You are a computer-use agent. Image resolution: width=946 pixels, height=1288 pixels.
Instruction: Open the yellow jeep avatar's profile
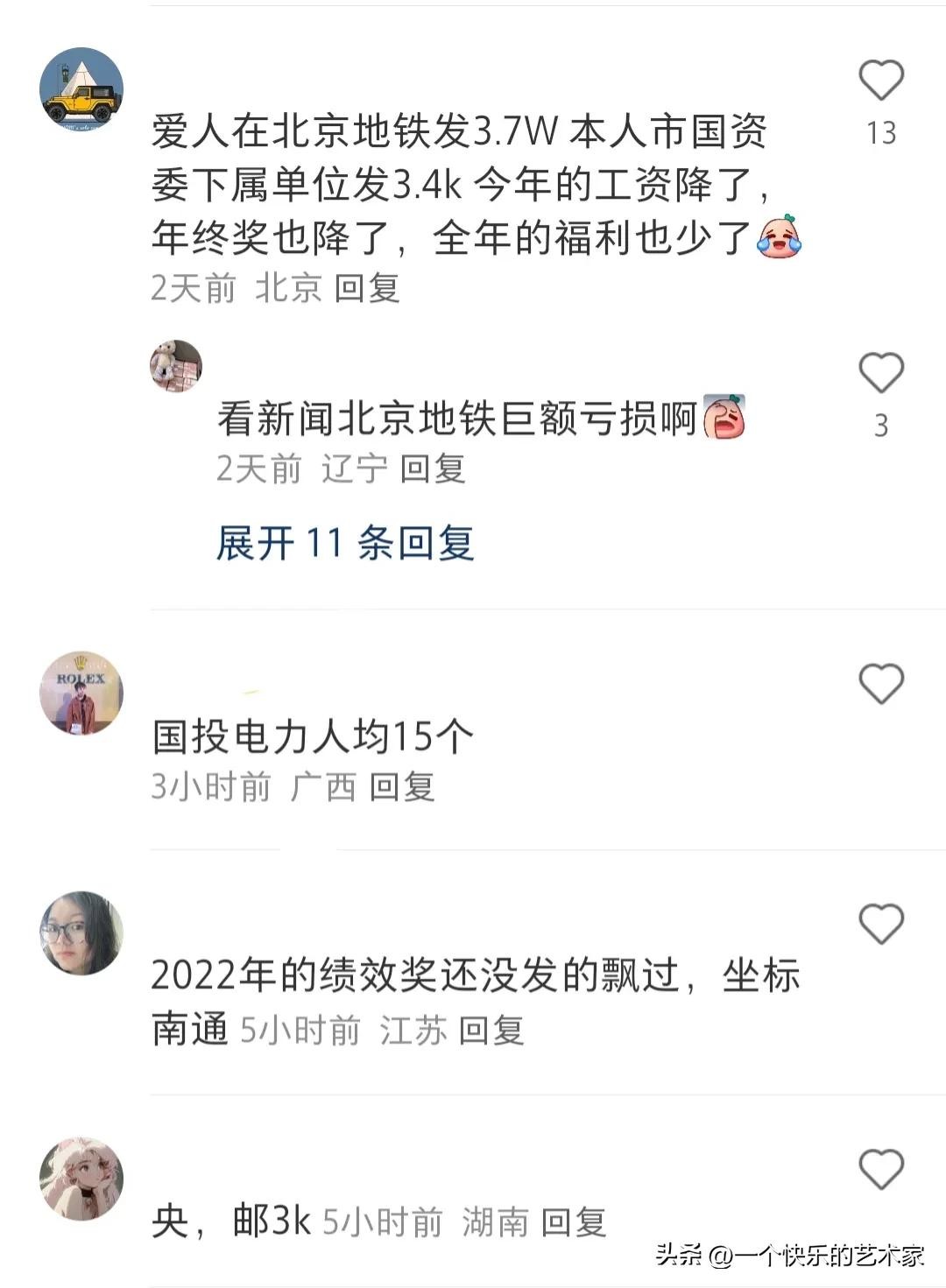(x=81, y=89)
